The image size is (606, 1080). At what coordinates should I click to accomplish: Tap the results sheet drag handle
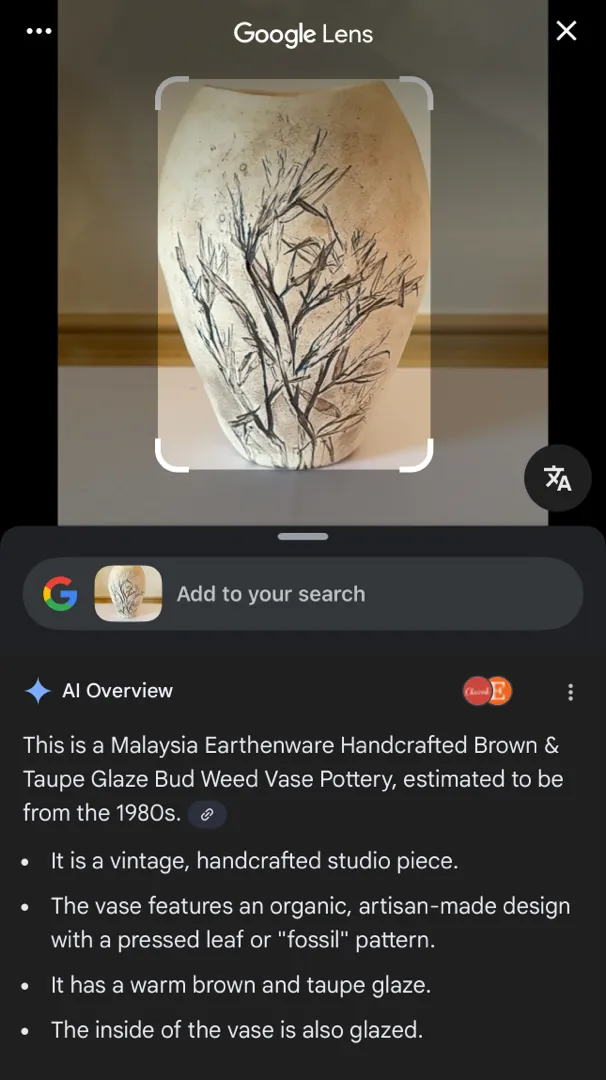click(x=303, y=537)
